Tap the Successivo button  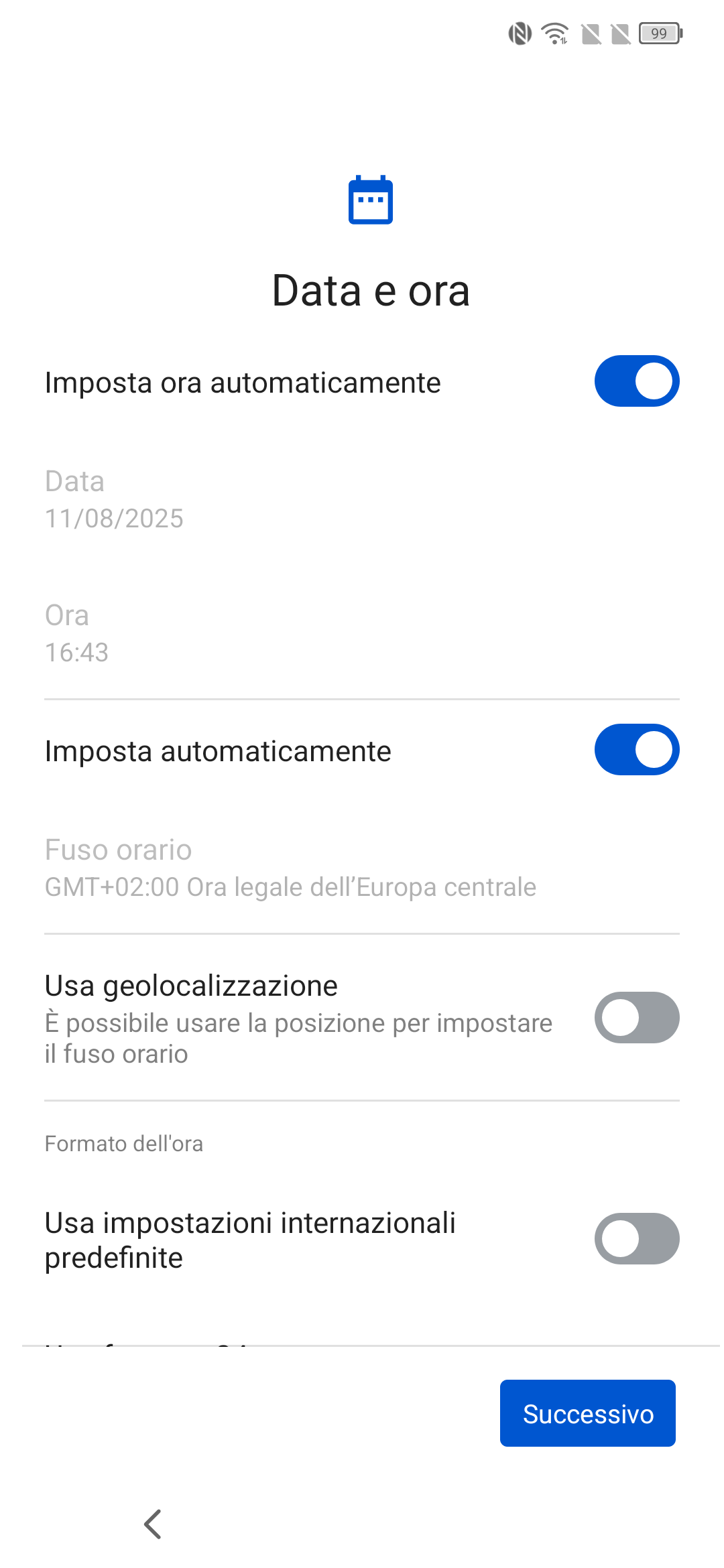[588, 1413]
